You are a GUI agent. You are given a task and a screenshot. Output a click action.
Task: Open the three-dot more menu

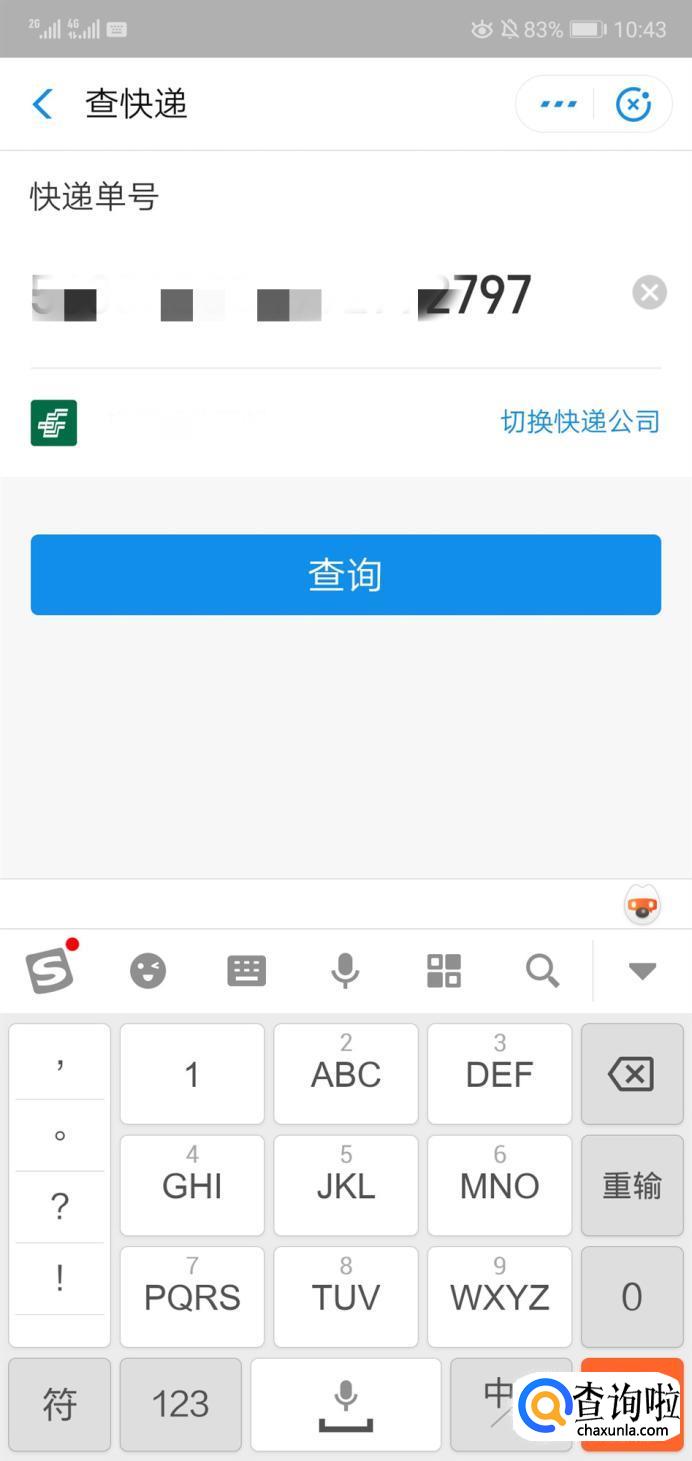[x=558, y=104]
